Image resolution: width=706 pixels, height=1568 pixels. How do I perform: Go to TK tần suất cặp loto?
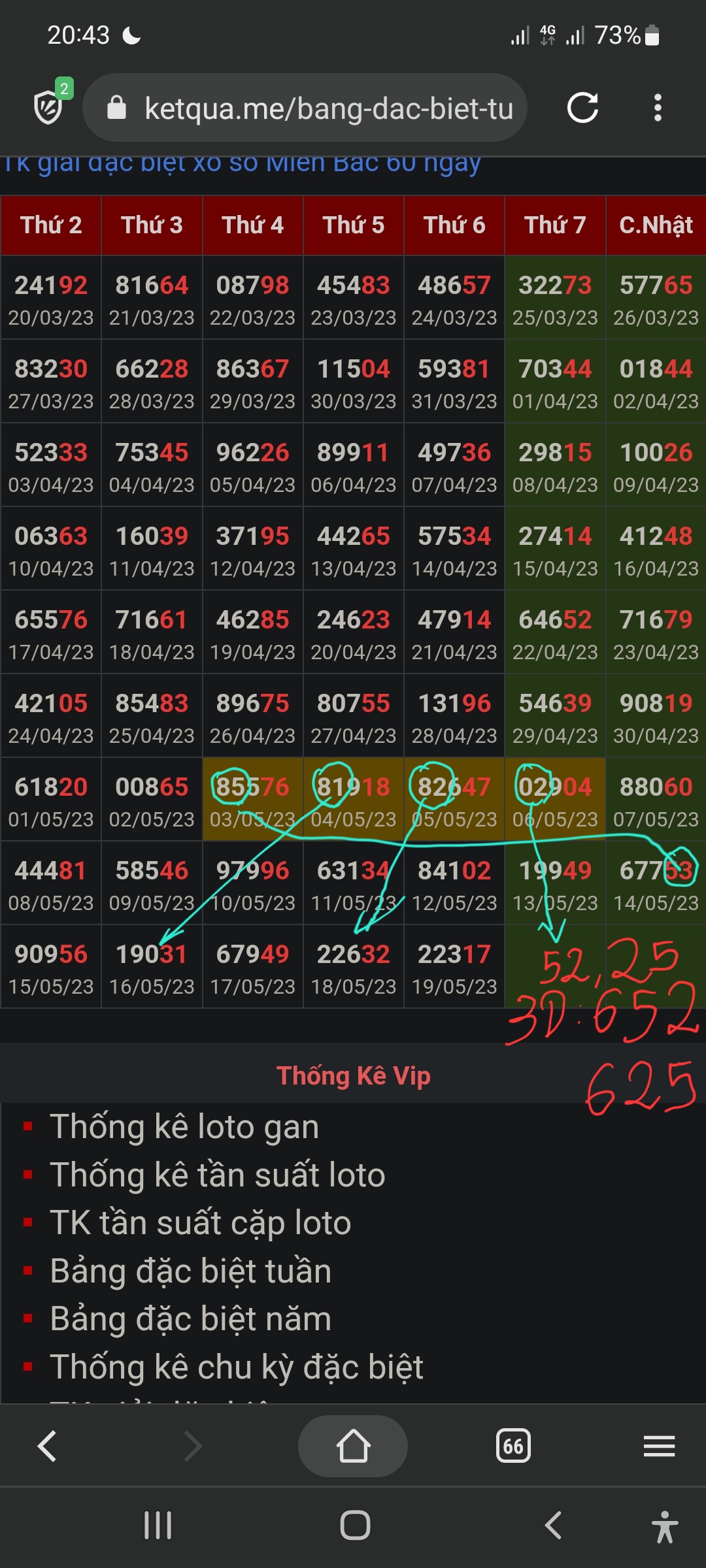click(x=201, y=1223)
